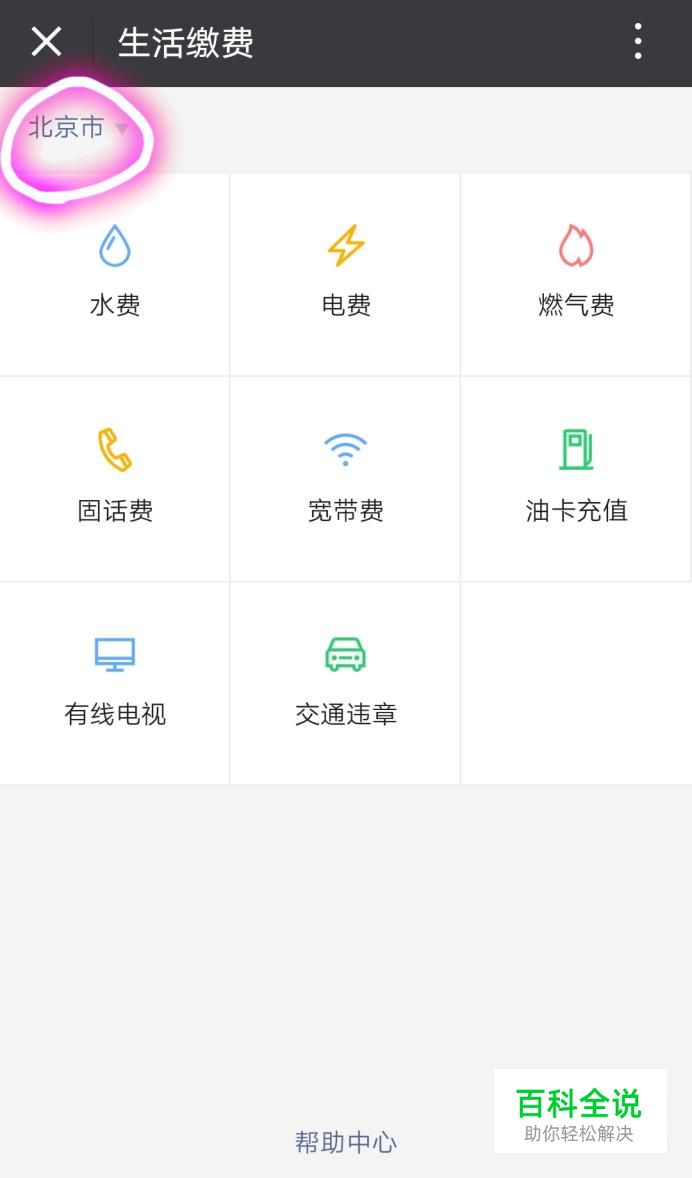692x1178 pixels.
Task: Open the three-dot overflow menu
Action: point(637,41)
